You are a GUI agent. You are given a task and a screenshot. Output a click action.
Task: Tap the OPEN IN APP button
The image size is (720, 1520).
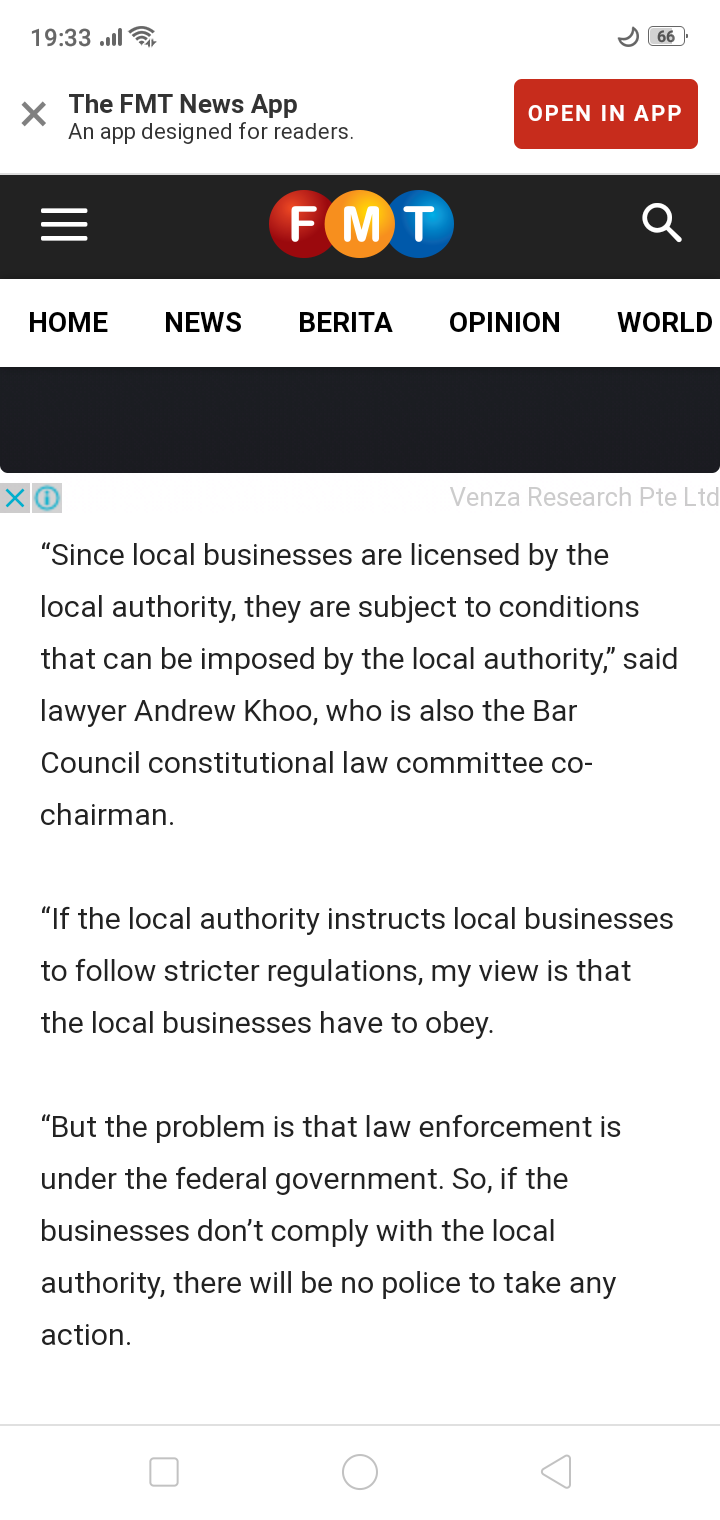coord(605,114)
